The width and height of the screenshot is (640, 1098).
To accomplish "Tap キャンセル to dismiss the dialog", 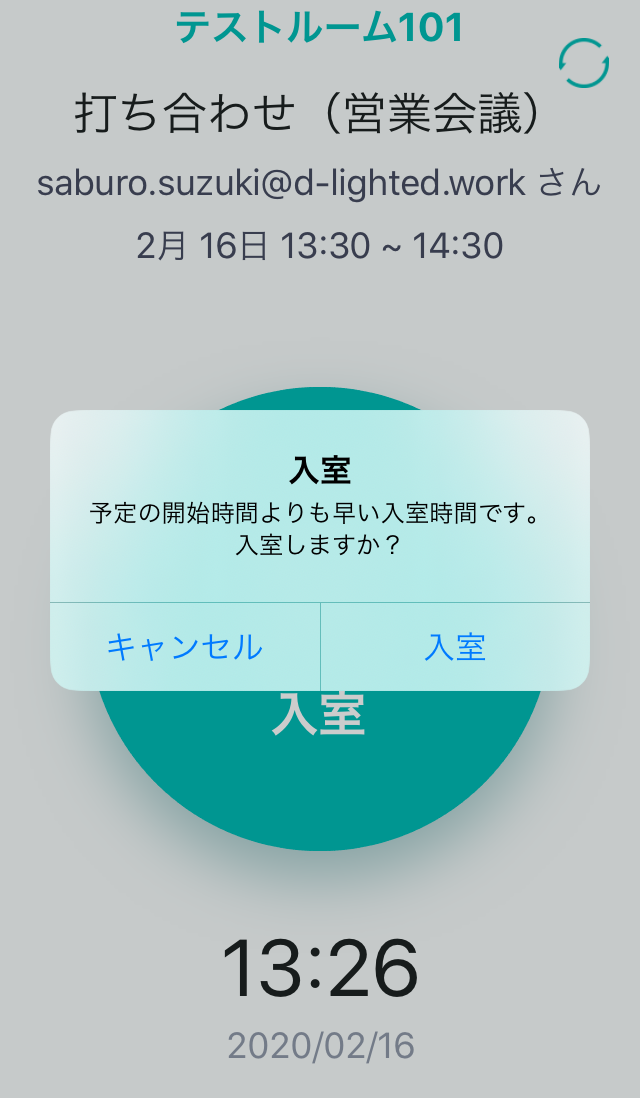I will 185,646.
